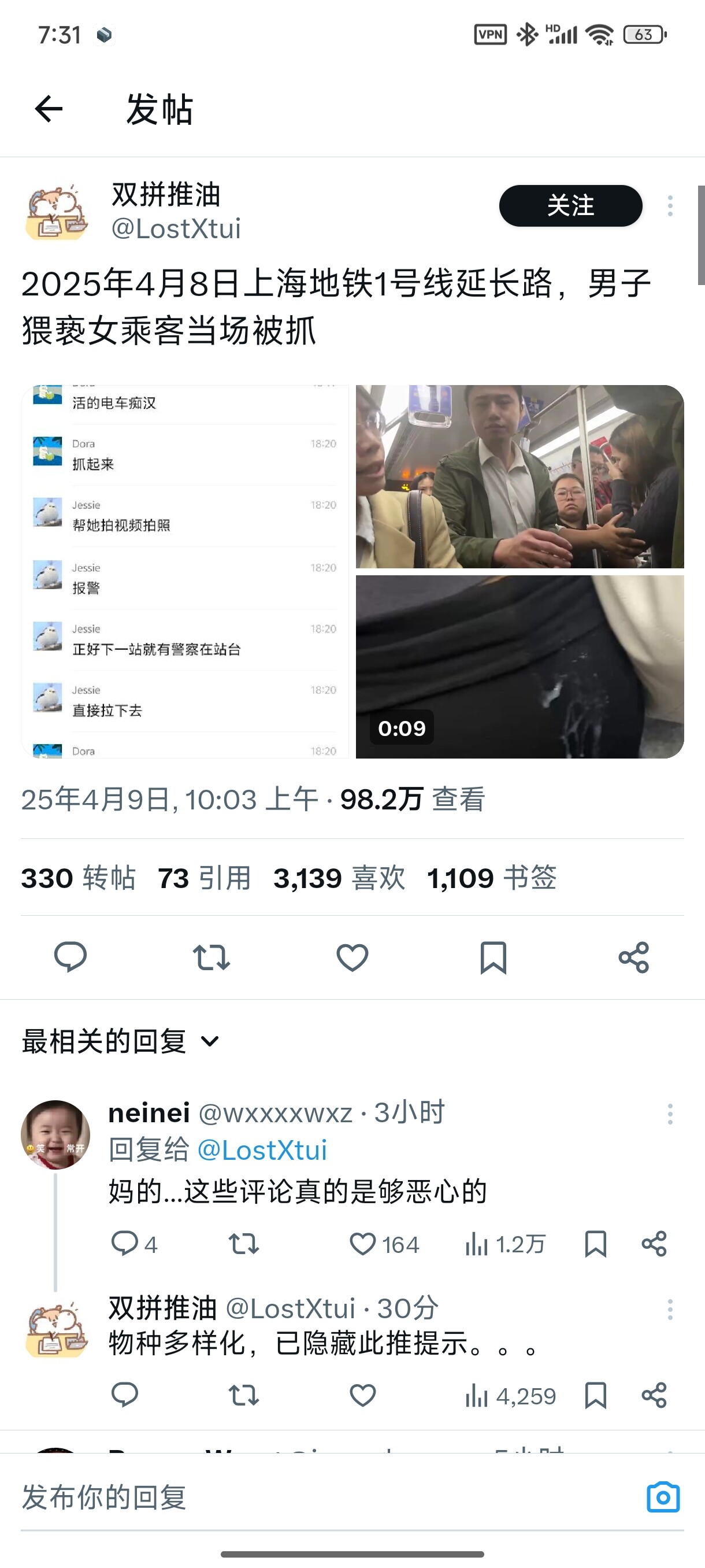This screenshot has height=1568, width=705.
Task: Tap the @LostXtui mention in neinei's reply
Action: pyautogui.click(x=262, y=1151)
